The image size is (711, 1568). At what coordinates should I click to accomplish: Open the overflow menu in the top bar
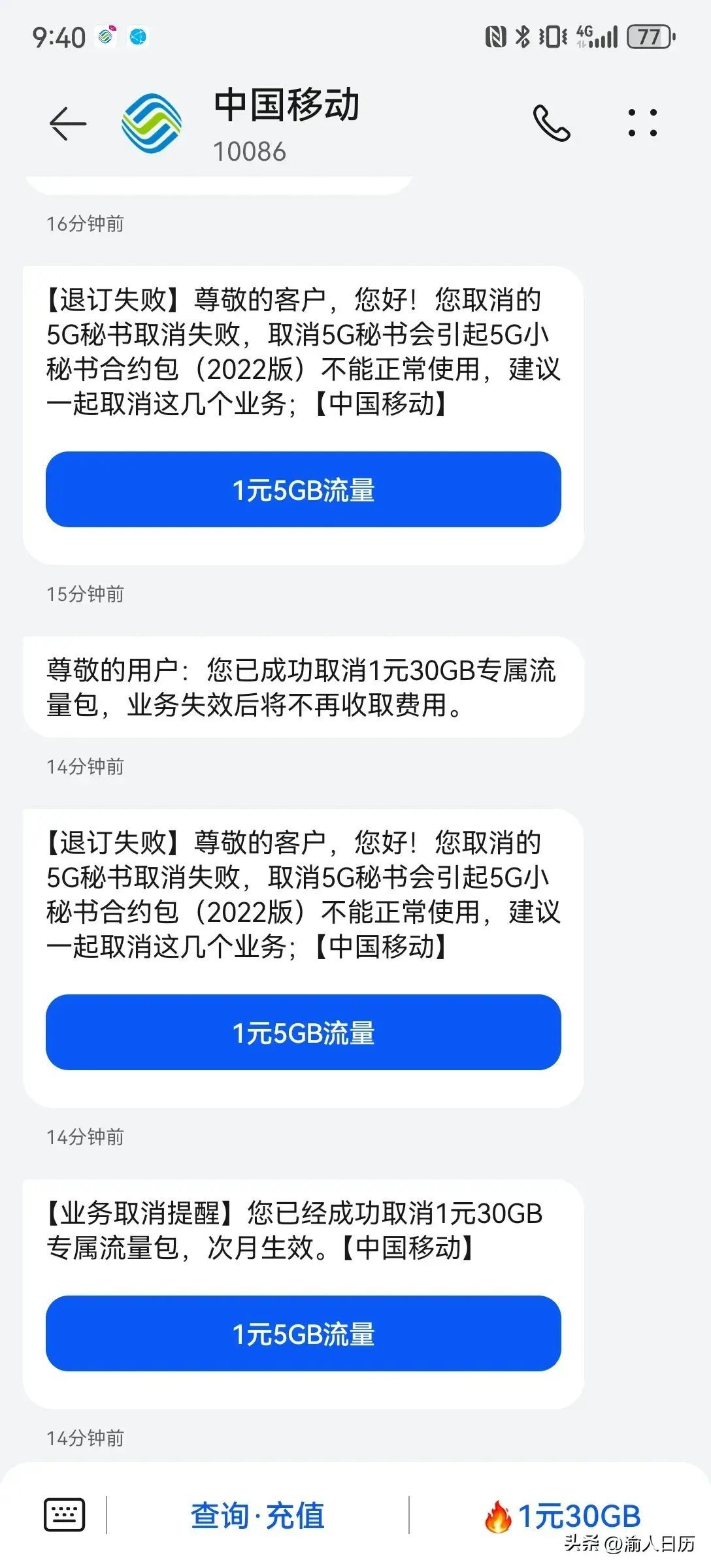pos(642,123)
